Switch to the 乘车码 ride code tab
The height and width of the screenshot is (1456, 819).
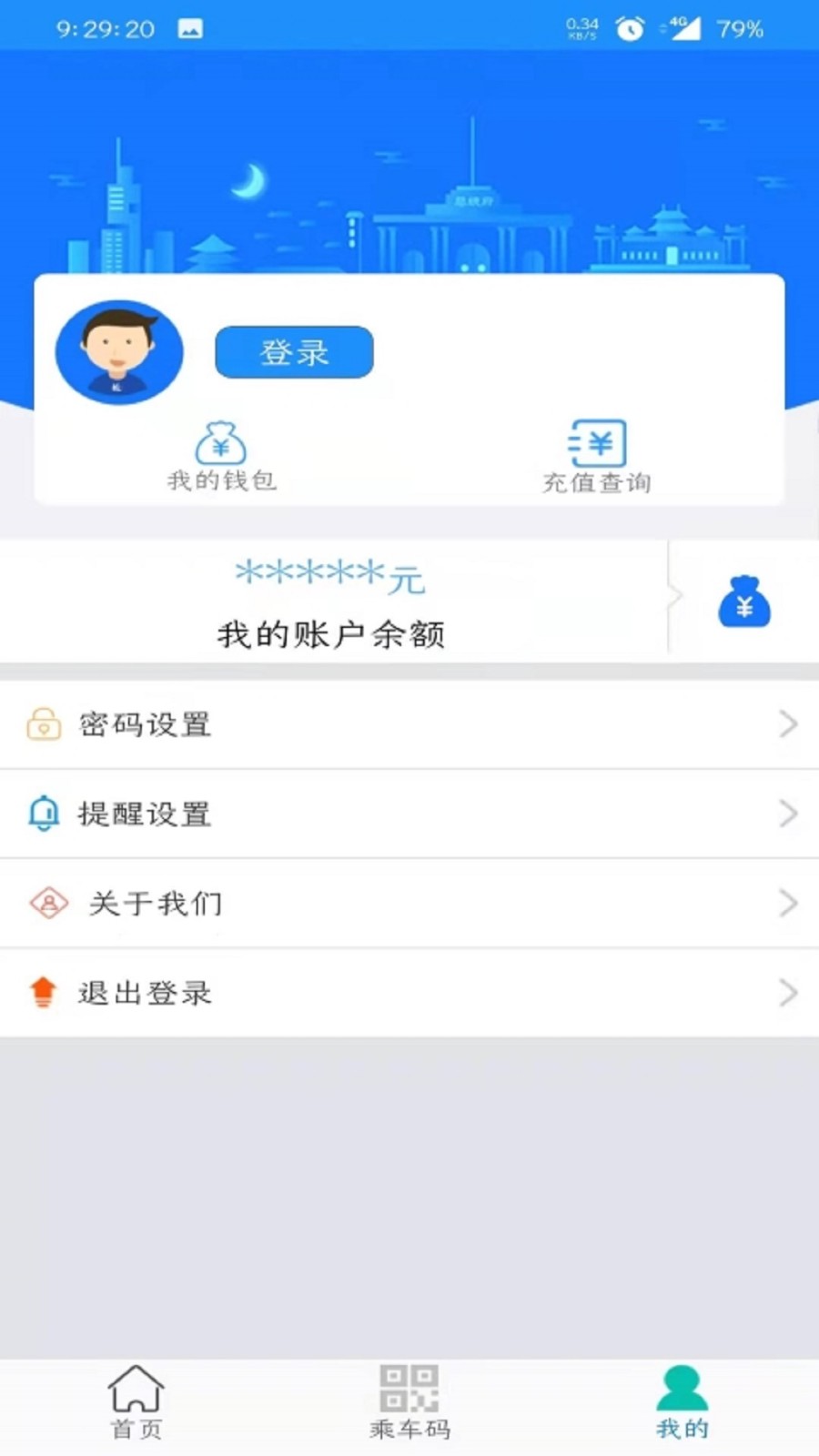[x=409, y=1403]
